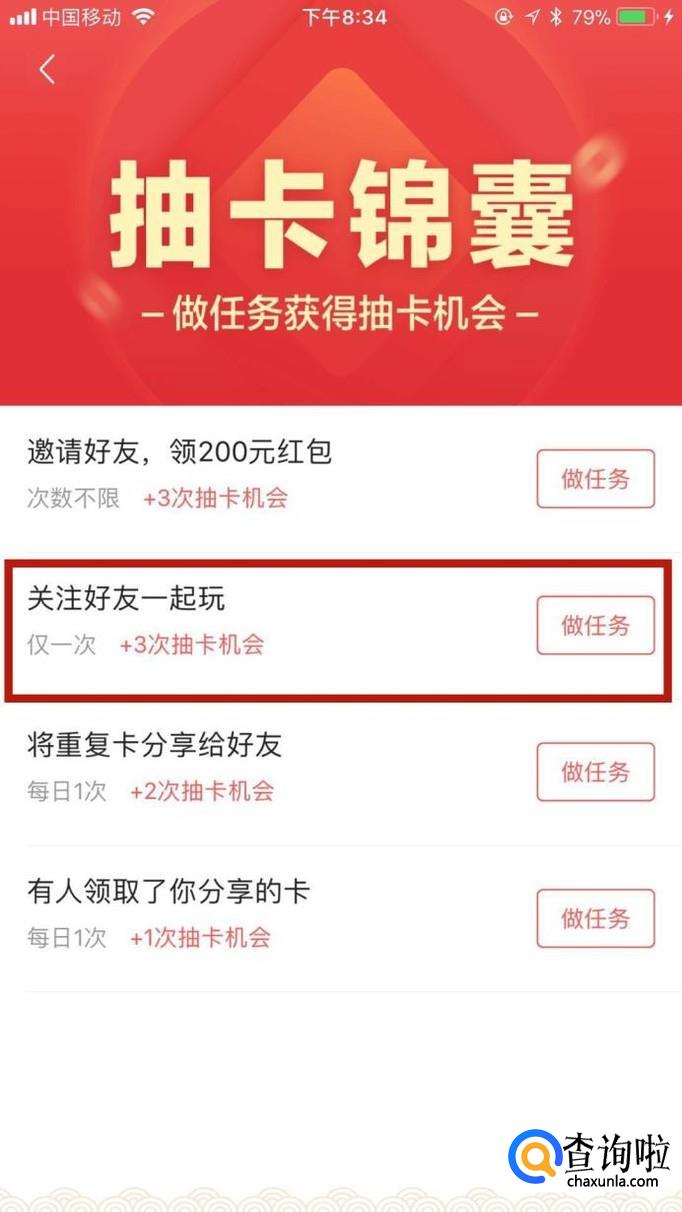682x1212 pixels.
Task: Do the 有人领取了你分享的卡 task
Action: [595, 918]
